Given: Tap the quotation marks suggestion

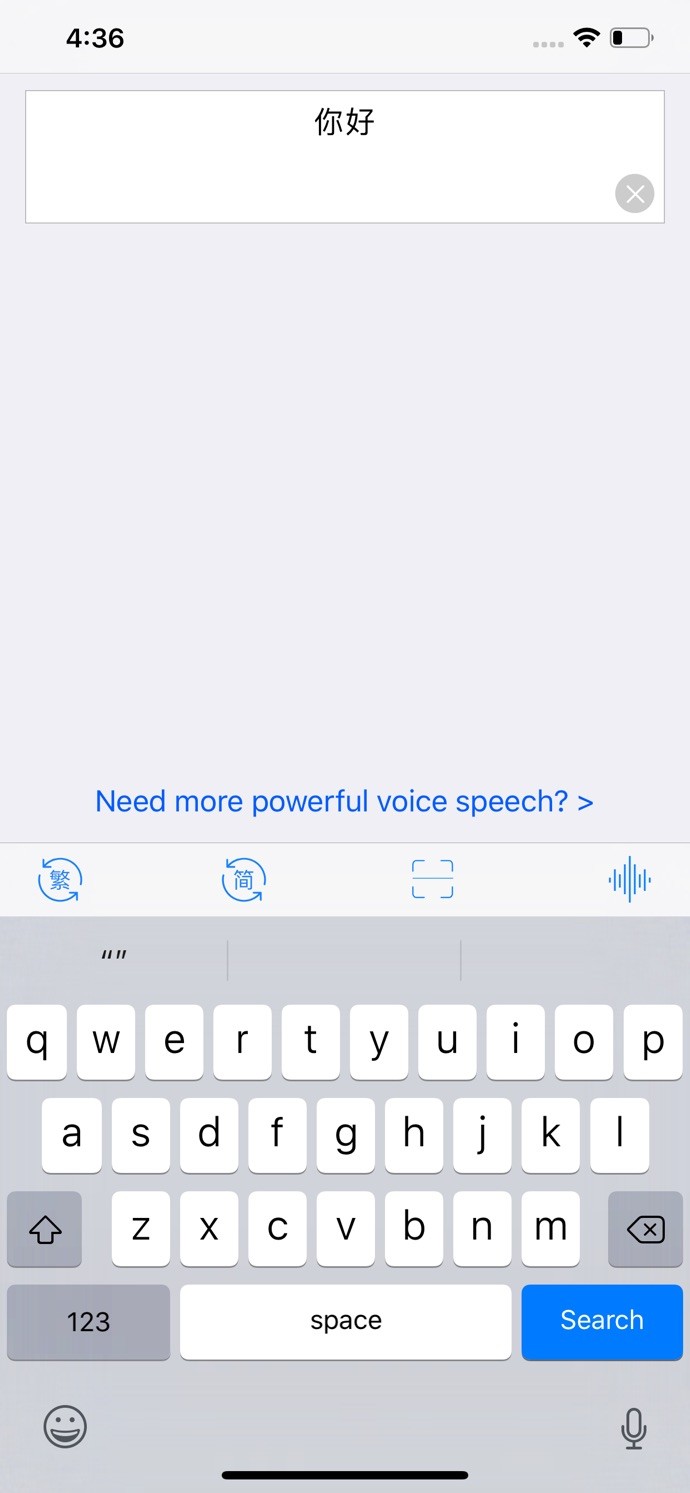Looking at the screenshot, I should pos(114,958).
